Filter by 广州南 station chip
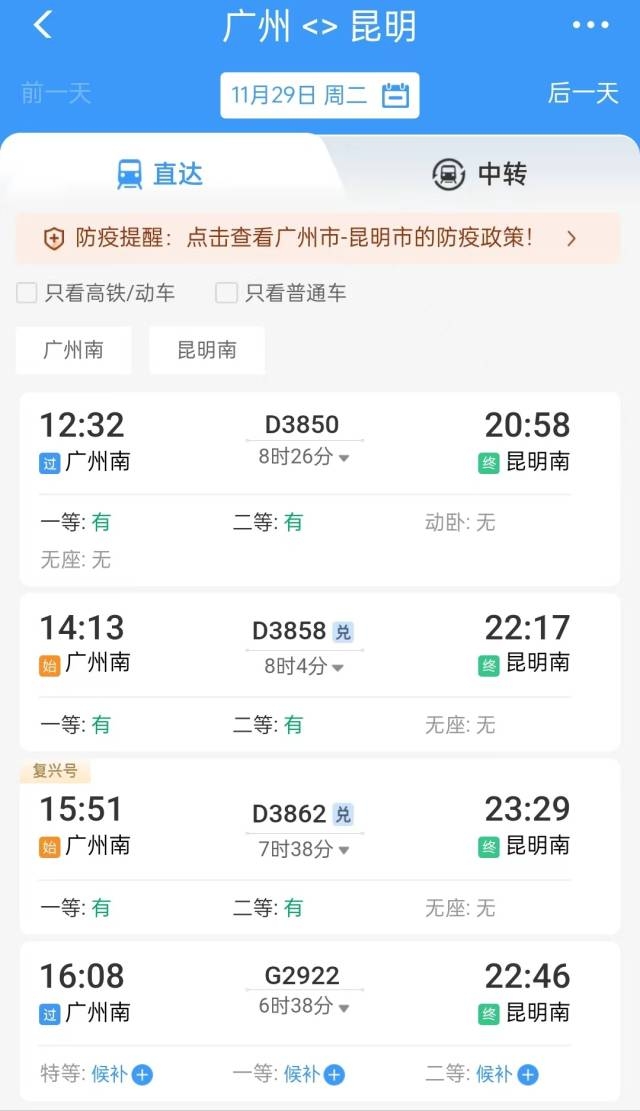 74,349
